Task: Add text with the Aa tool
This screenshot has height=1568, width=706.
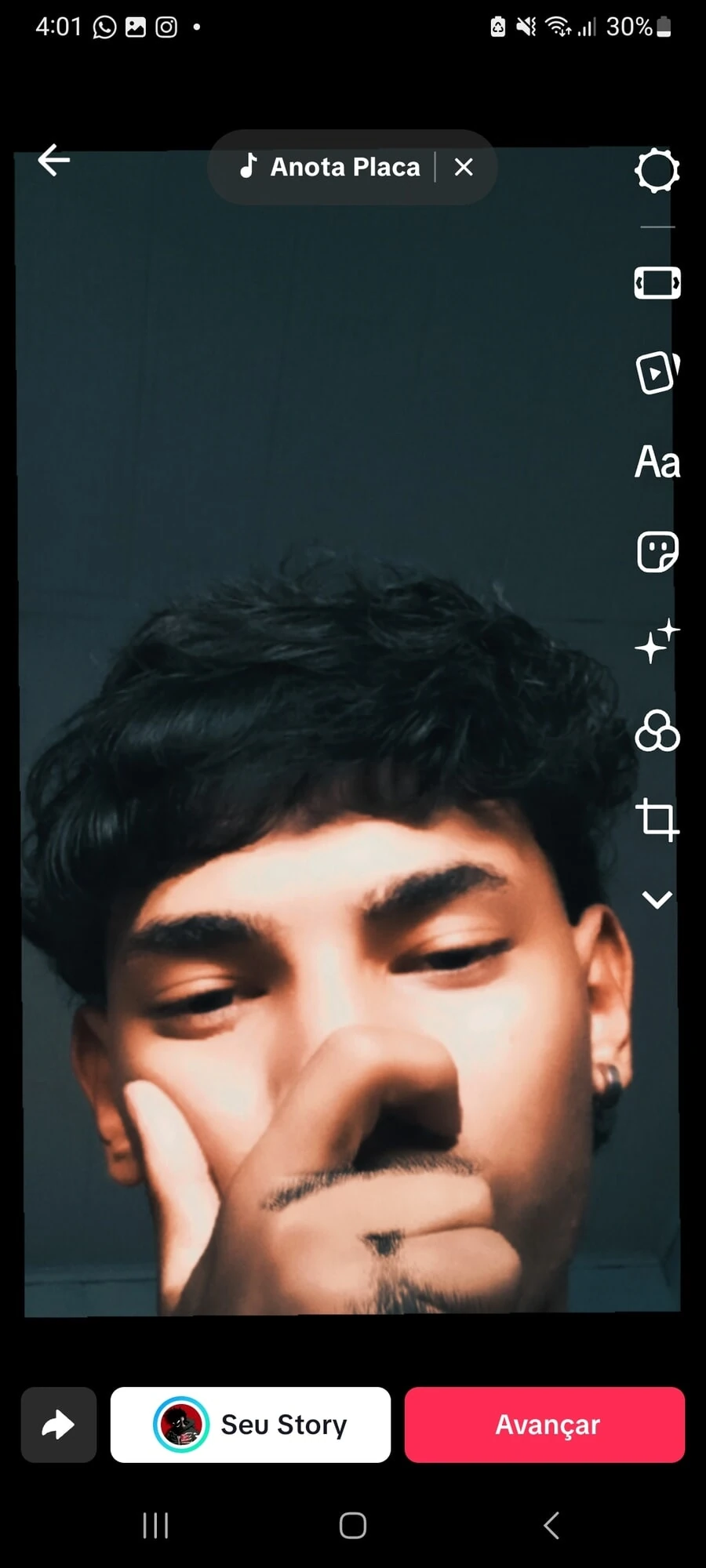Action: click(657, 462)
